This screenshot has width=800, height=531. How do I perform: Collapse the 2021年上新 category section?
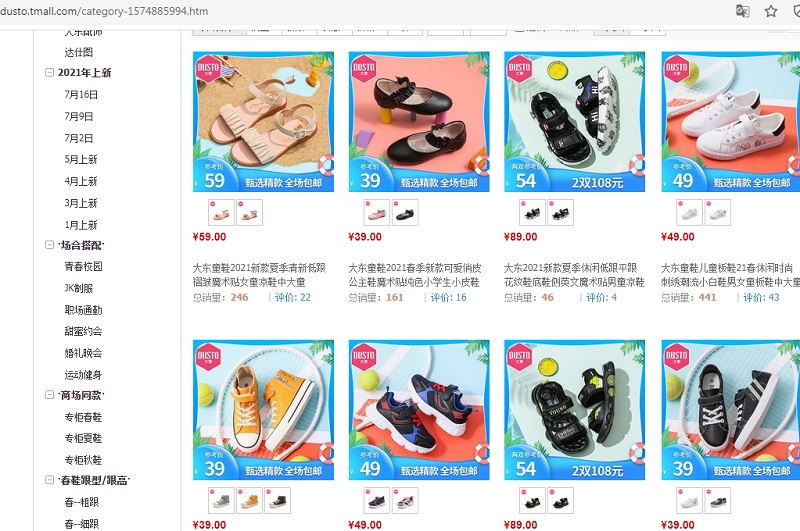point(50,73)
